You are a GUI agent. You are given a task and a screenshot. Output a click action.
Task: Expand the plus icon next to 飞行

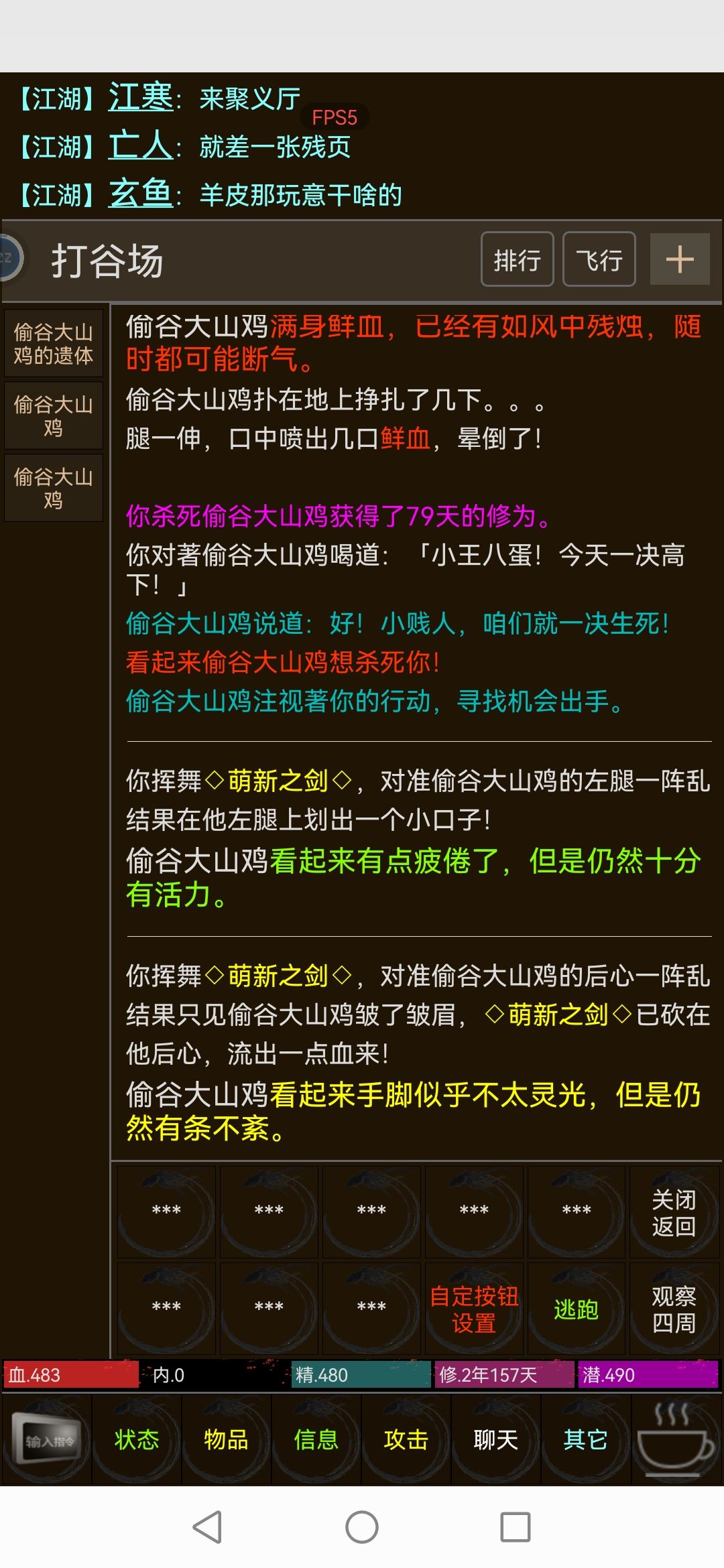tap(680, 259)
